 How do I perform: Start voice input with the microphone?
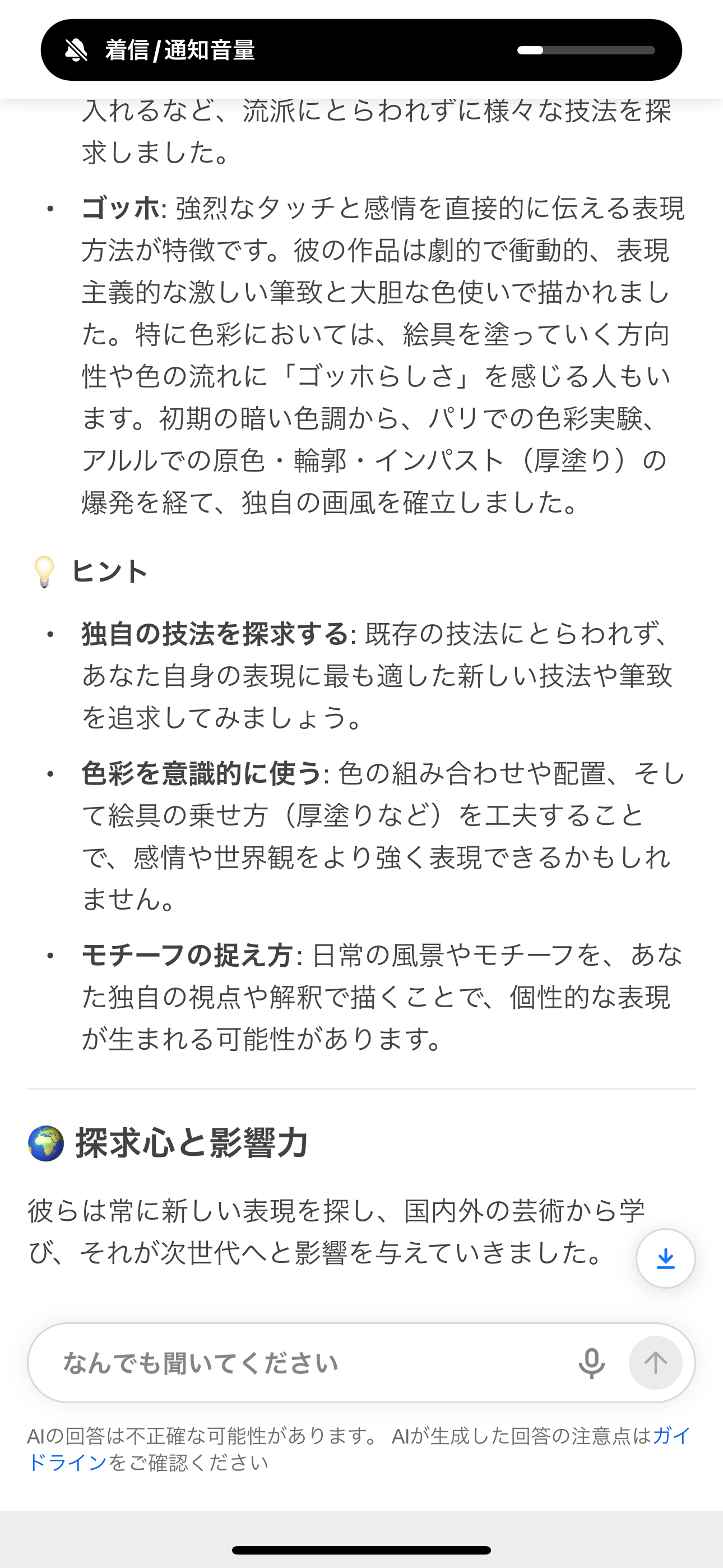591,1363
